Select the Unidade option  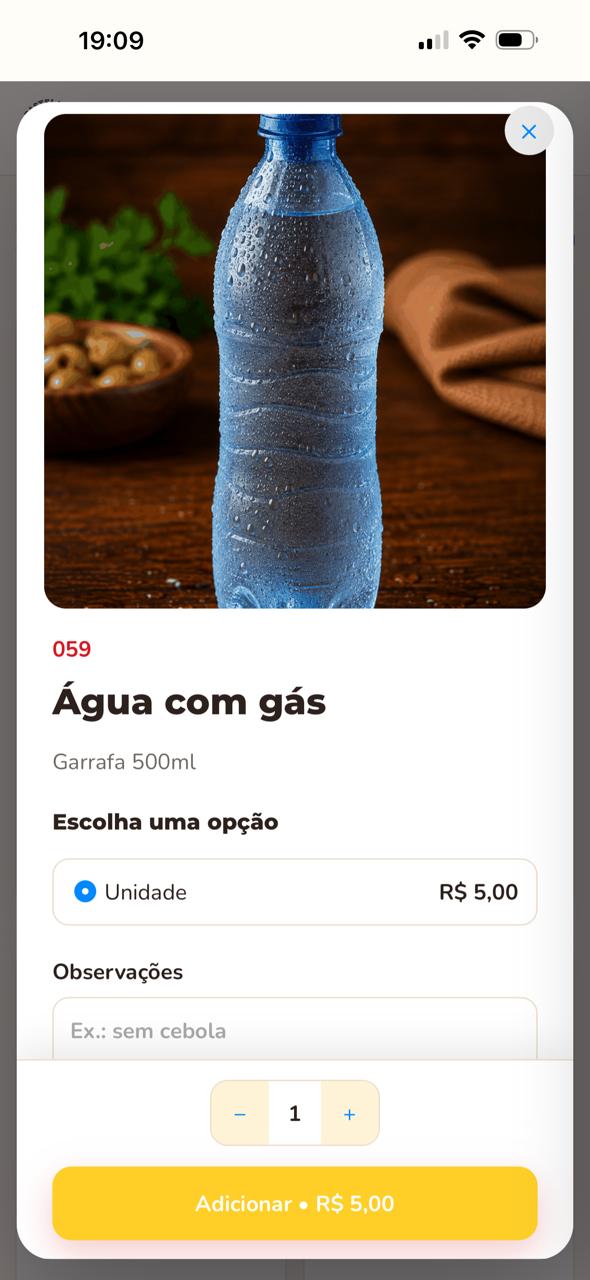click(x=295, y=892)
